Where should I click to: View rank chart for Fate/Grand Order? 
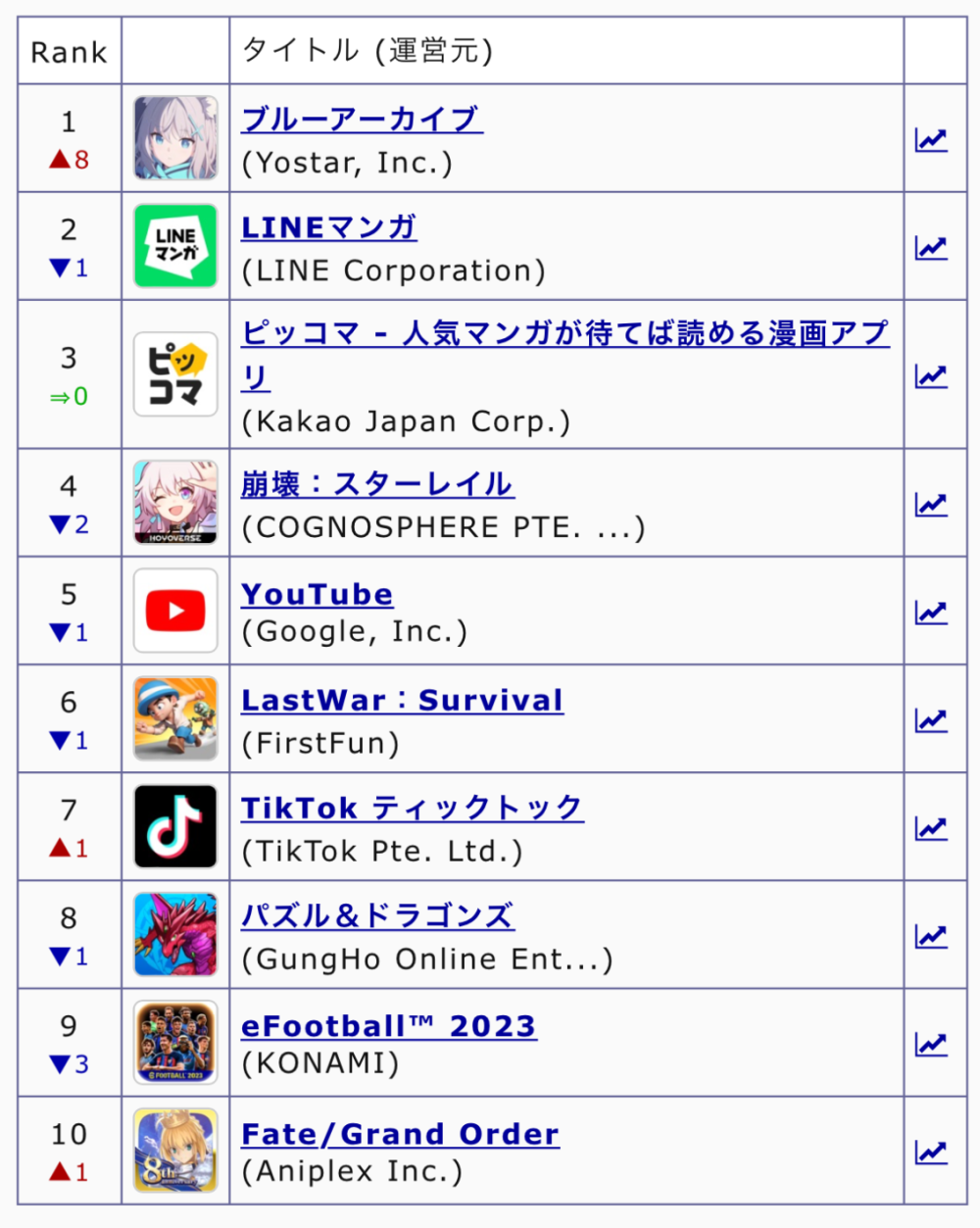pos(931,1153)
